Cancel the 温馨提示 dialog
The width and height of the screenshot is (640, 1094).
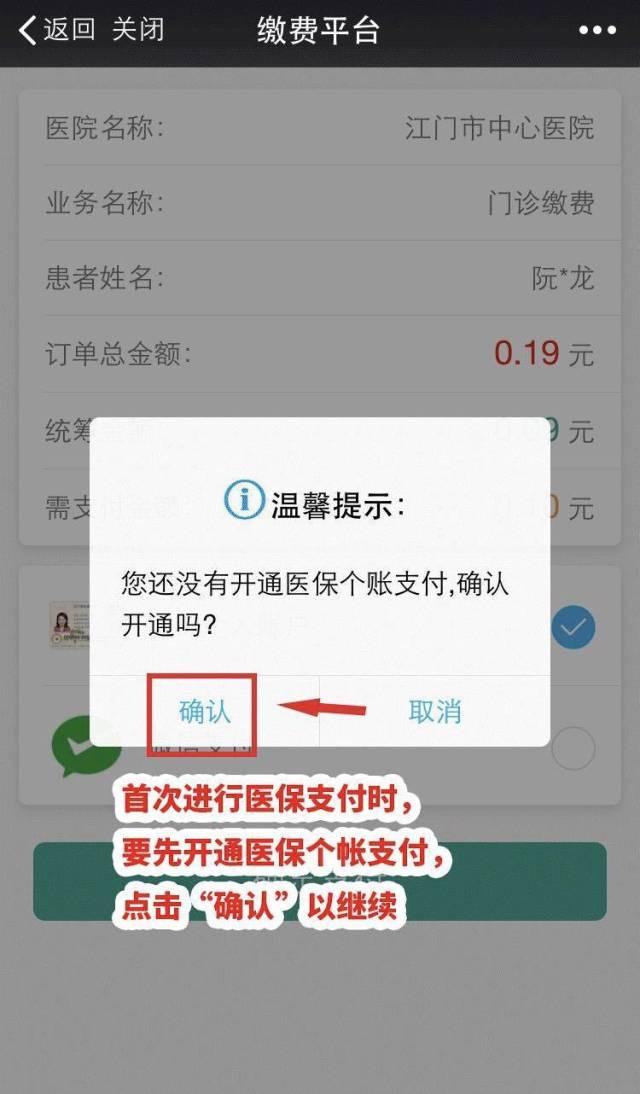point(435,711)
